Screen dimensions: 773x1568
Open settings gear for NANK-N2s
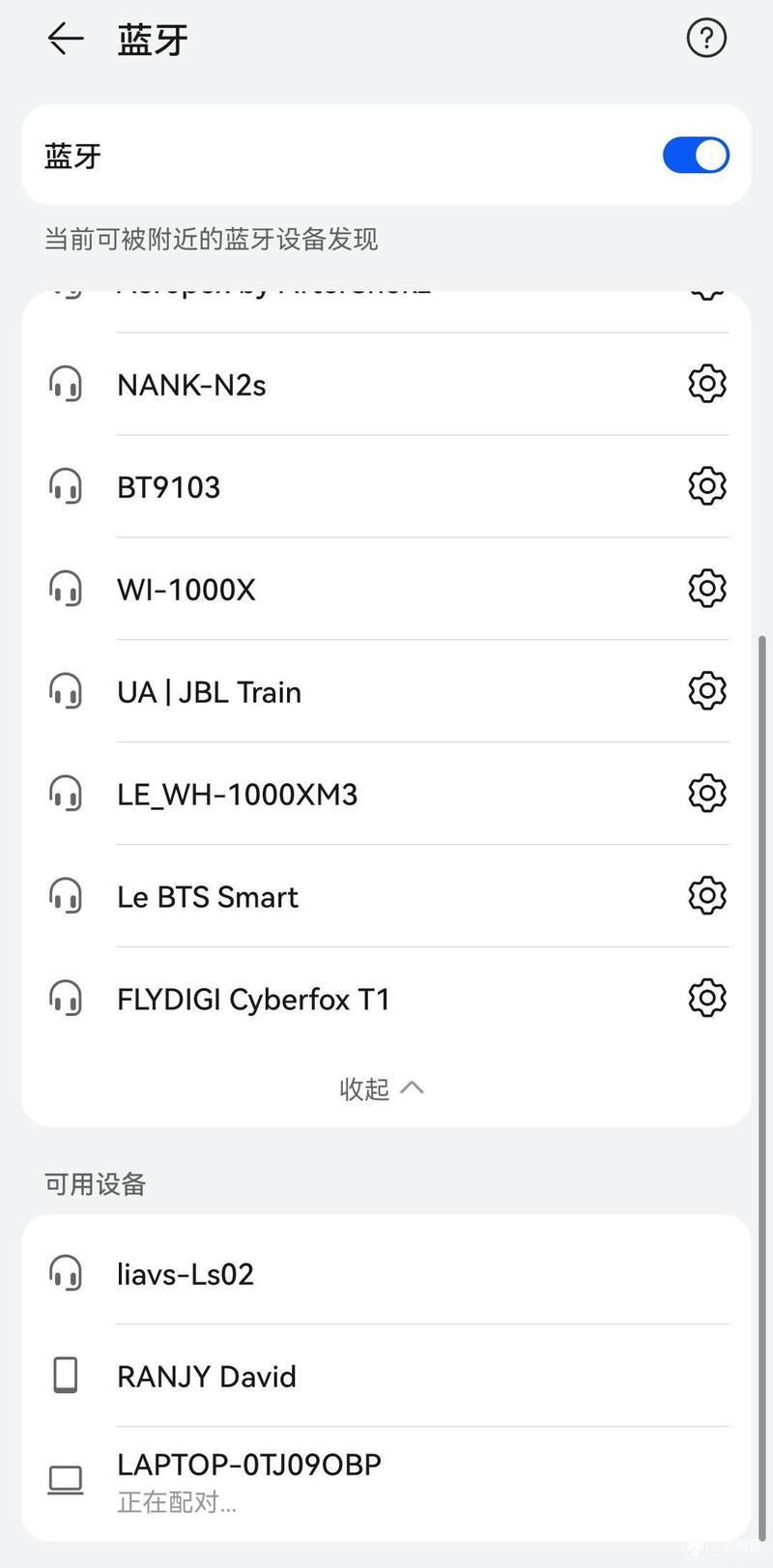[x=706, y=384]
